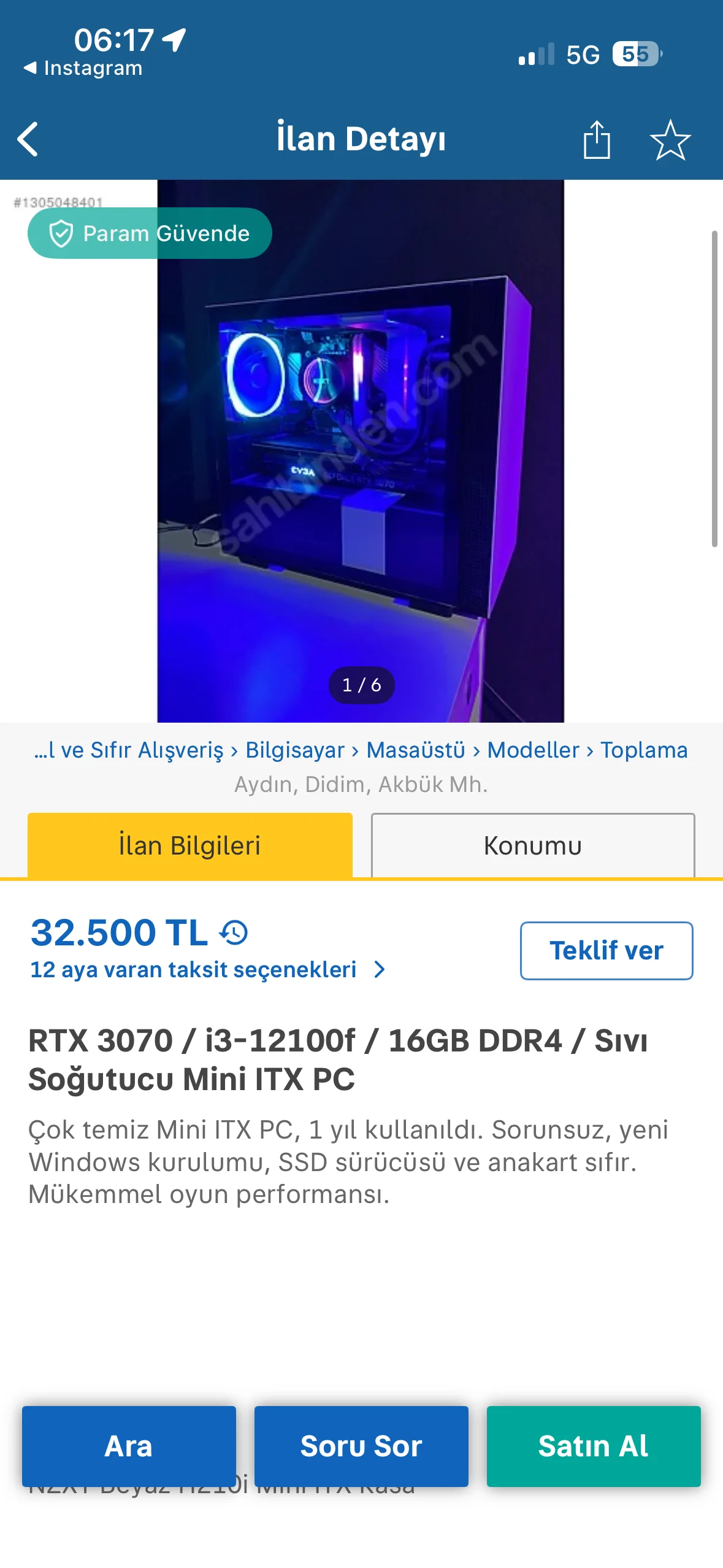
Task: Buy the PC with Satın Al
Action: [x=593, y=1445]
